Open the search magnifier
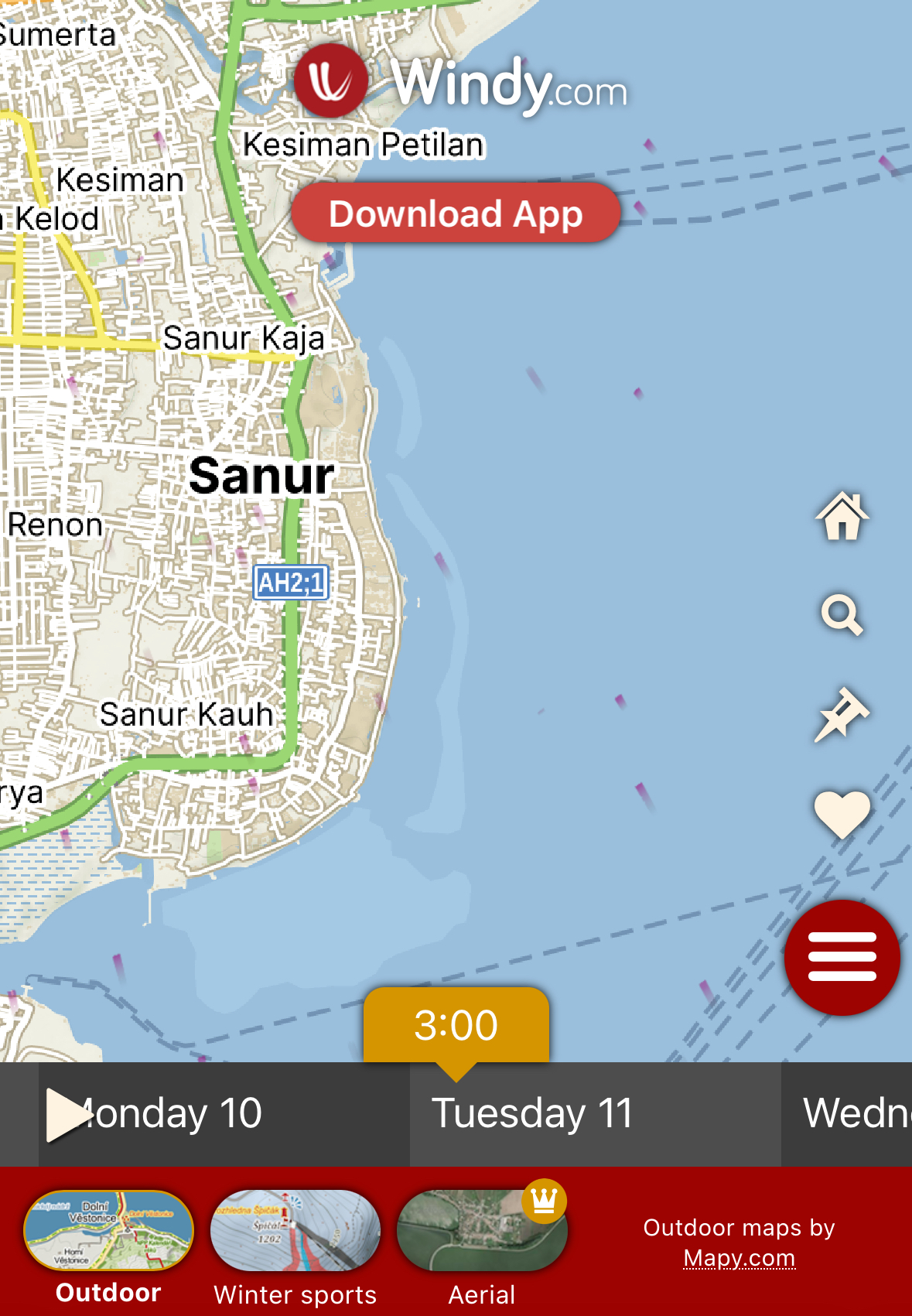This screenshot has height=1316, width=912. coord(842,615)
